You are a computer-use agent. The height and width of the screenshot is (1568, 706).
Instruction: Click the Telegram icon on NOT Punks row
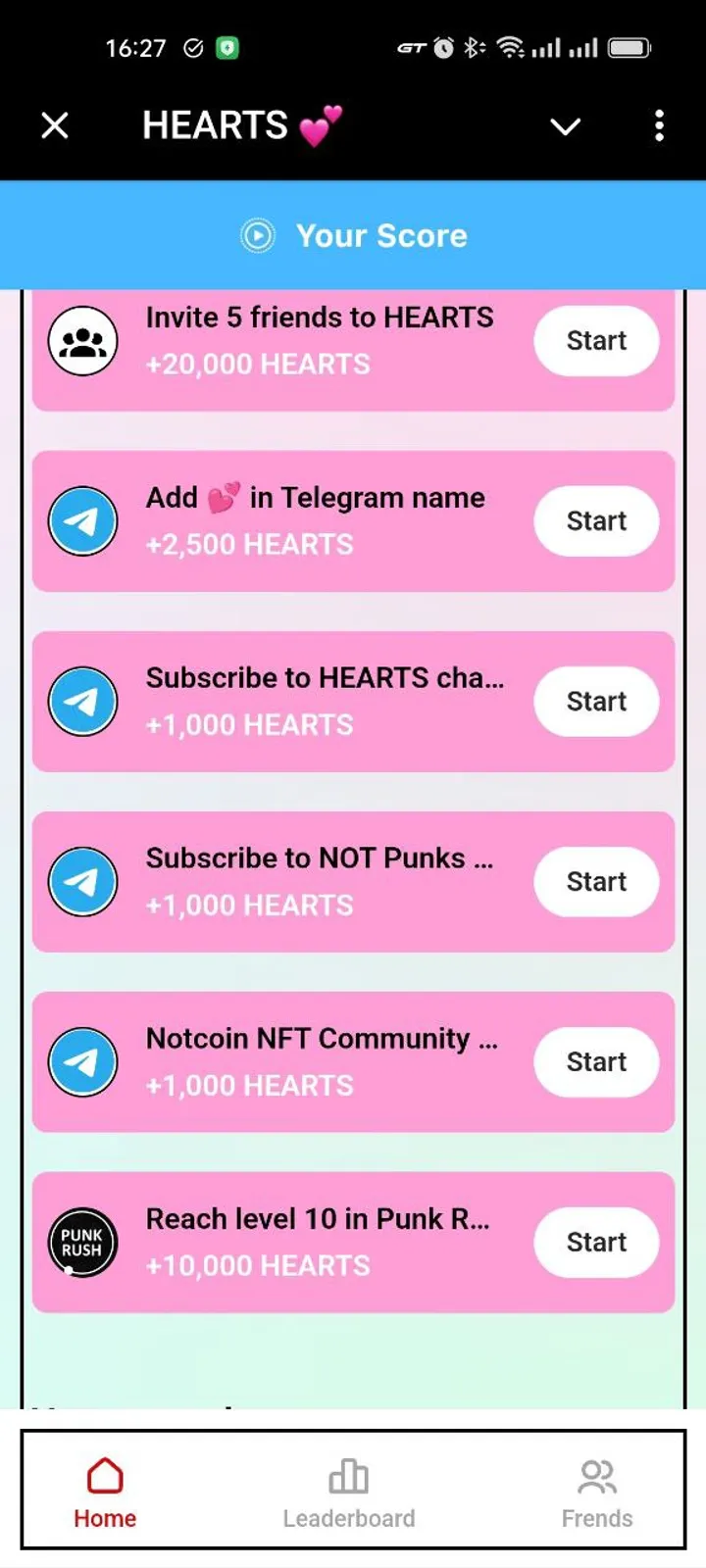coord(83,881)
